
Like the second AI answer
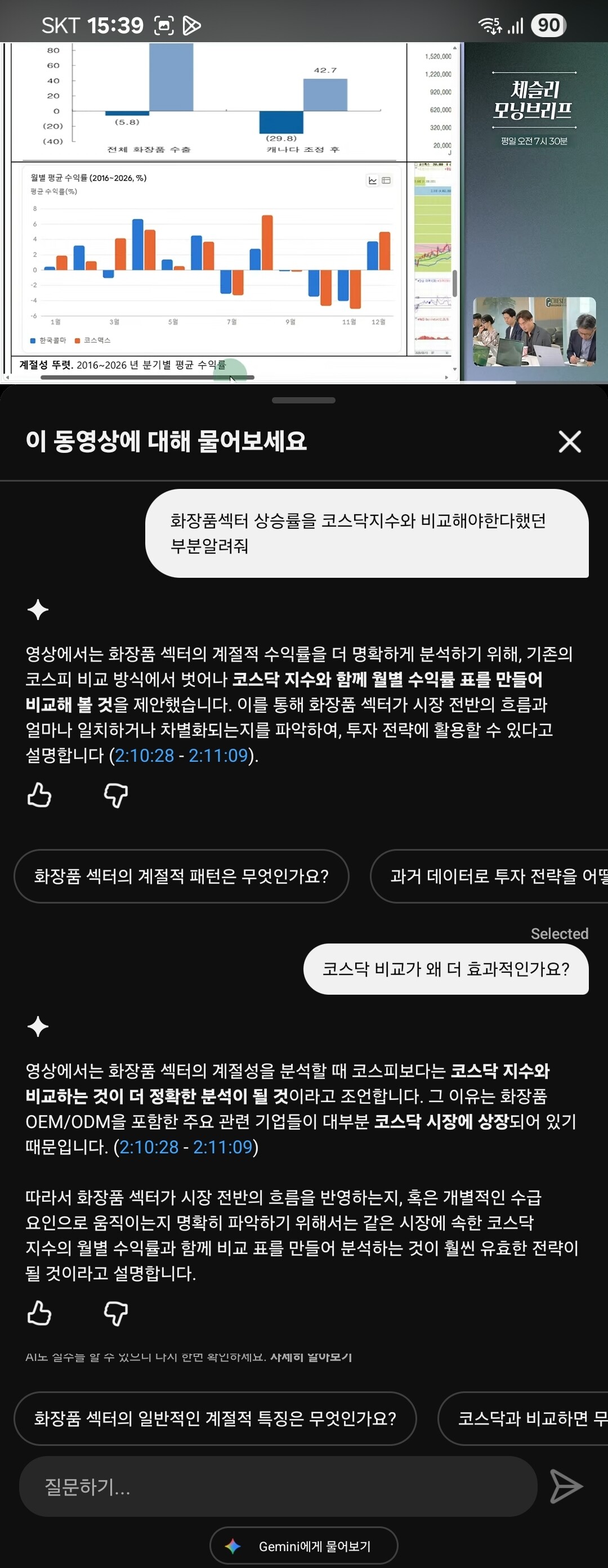tap(39, 1313)
